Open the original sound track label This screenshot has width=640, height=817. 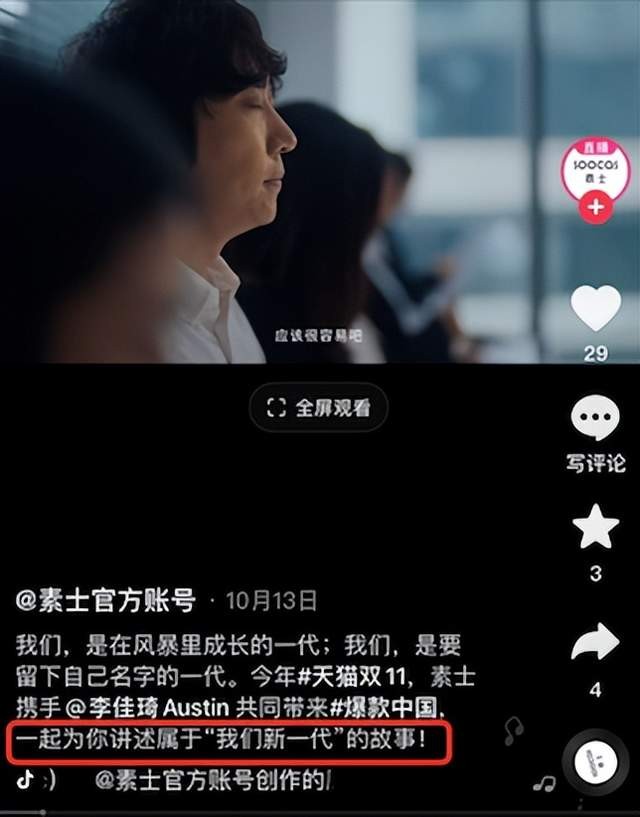click(x=212, y=780)
